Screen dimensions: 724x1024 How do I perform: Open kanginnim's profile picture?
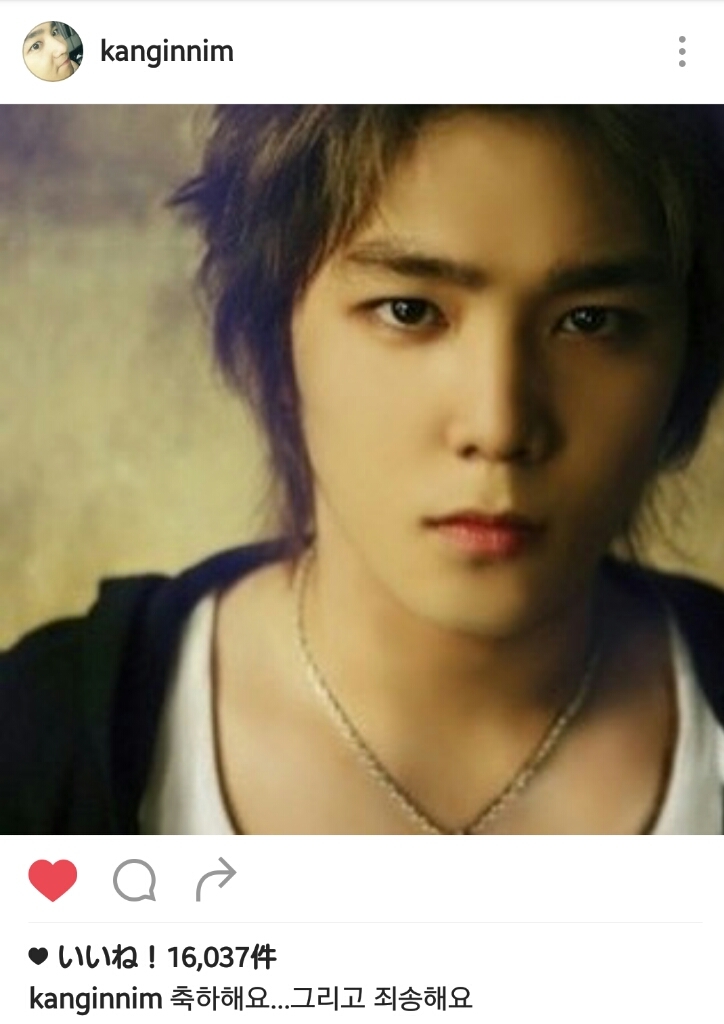pyautogui.click(x=52, y=51)
